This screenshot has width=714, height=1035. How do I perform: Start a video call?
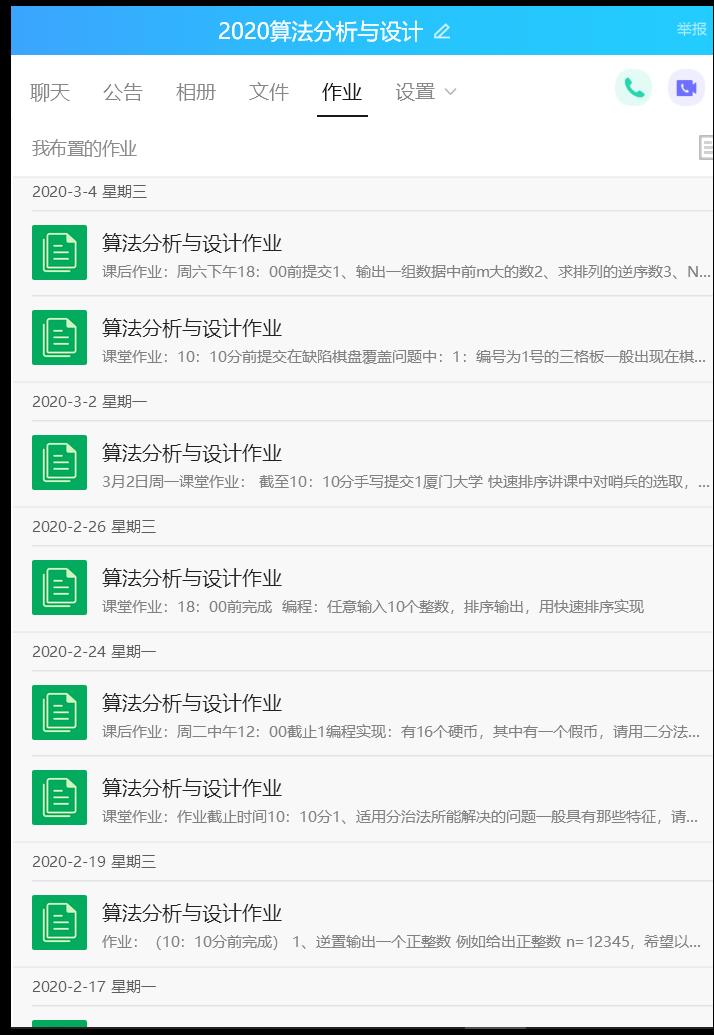point(685,88)
